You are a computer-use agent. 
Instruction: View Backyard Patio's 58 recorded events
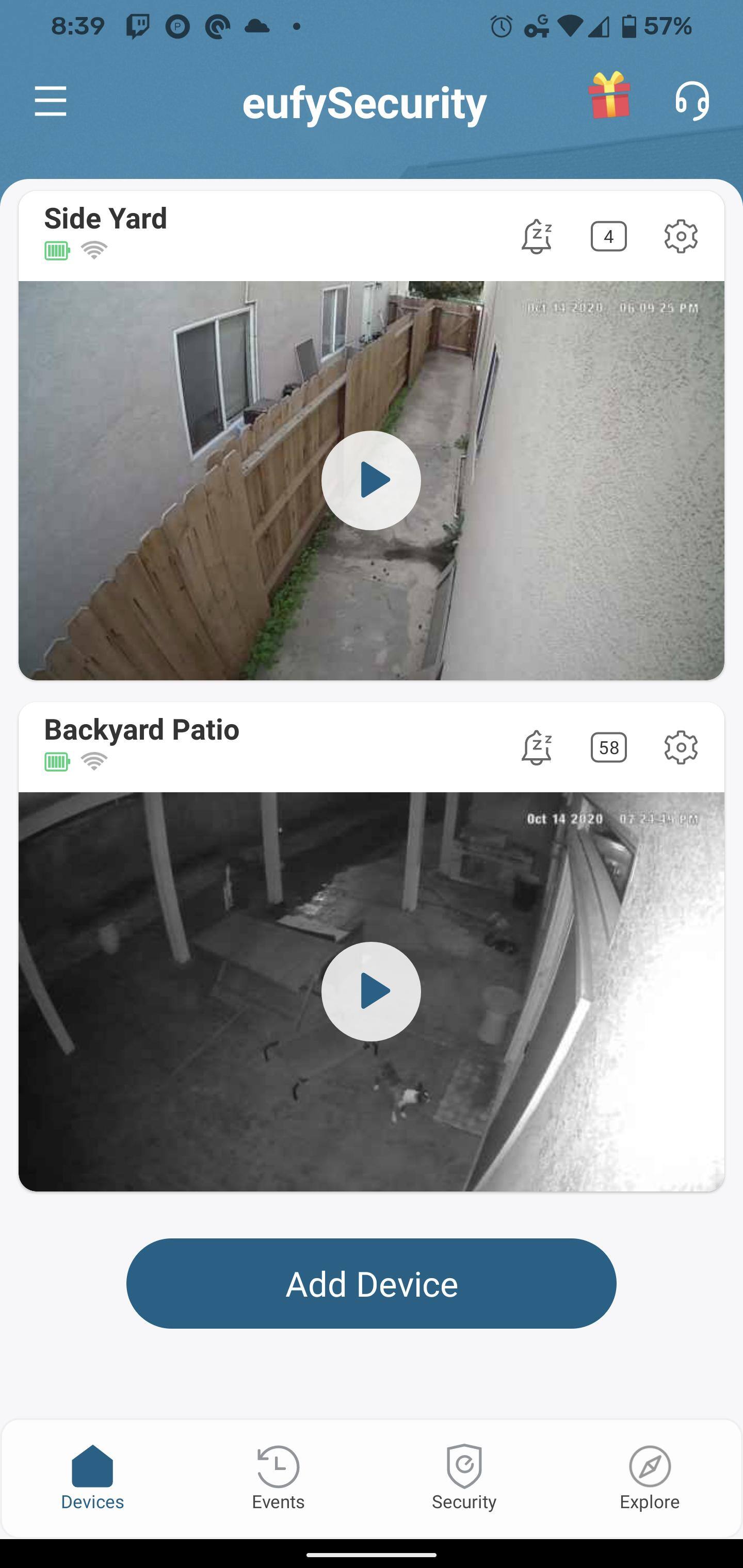pos(608,747)
